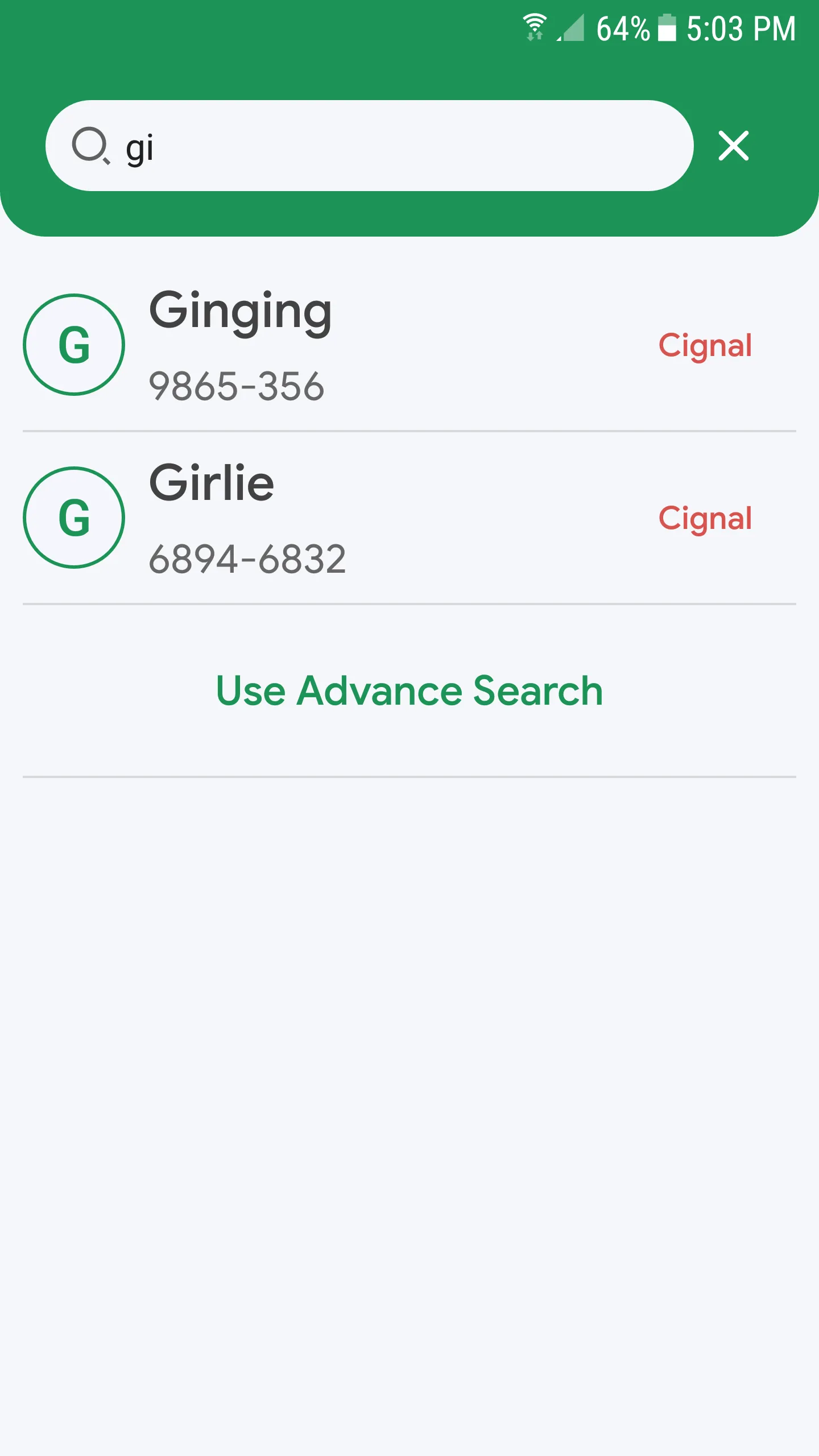Tap the clock showing 5:03 PM
The width and height of the screenshot is (819, 1456).
click(739, 30)
